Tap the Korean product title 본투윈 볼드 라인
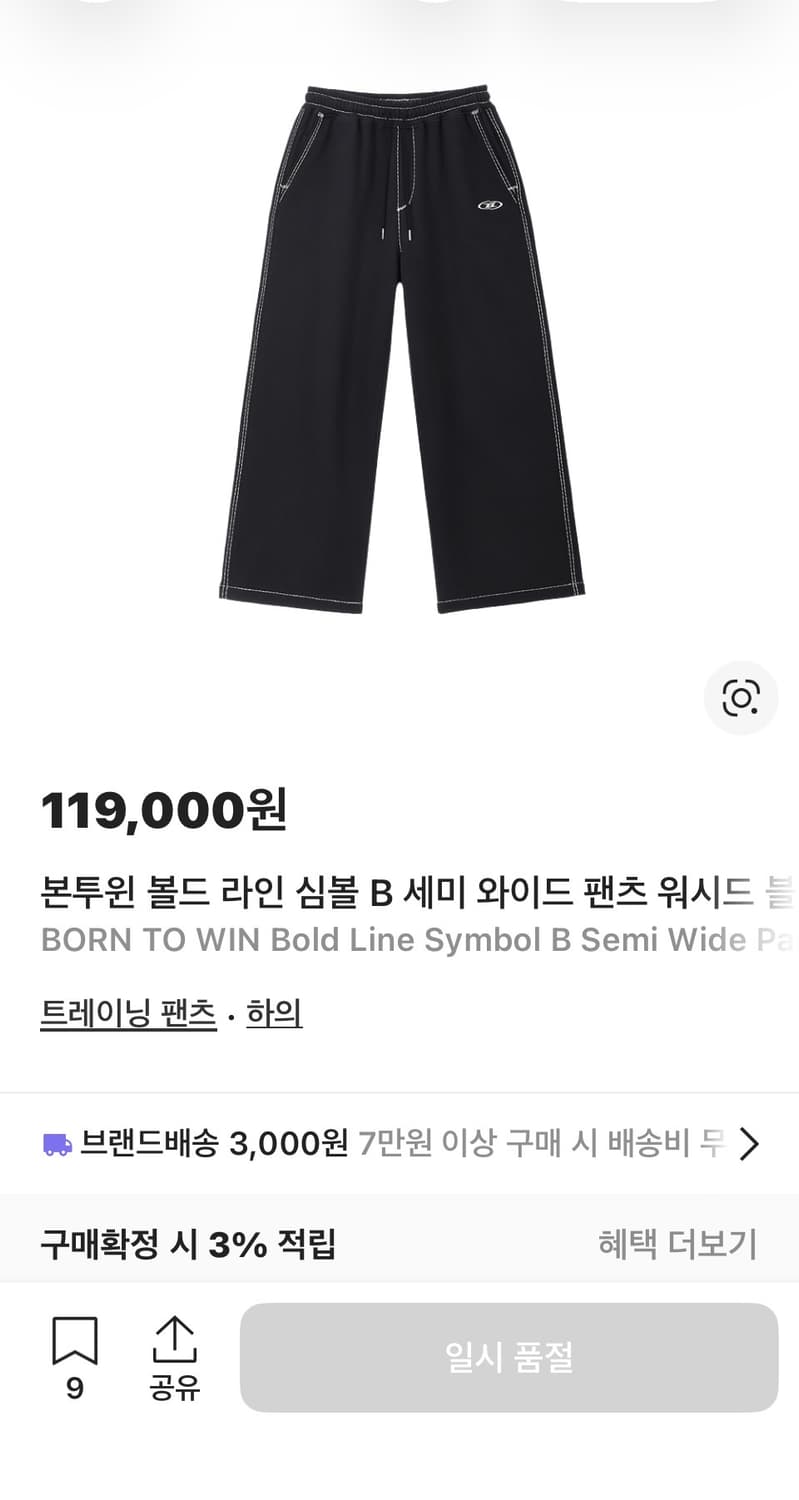Viewport: 799px width, 1500px height. (x=400, y=893)
